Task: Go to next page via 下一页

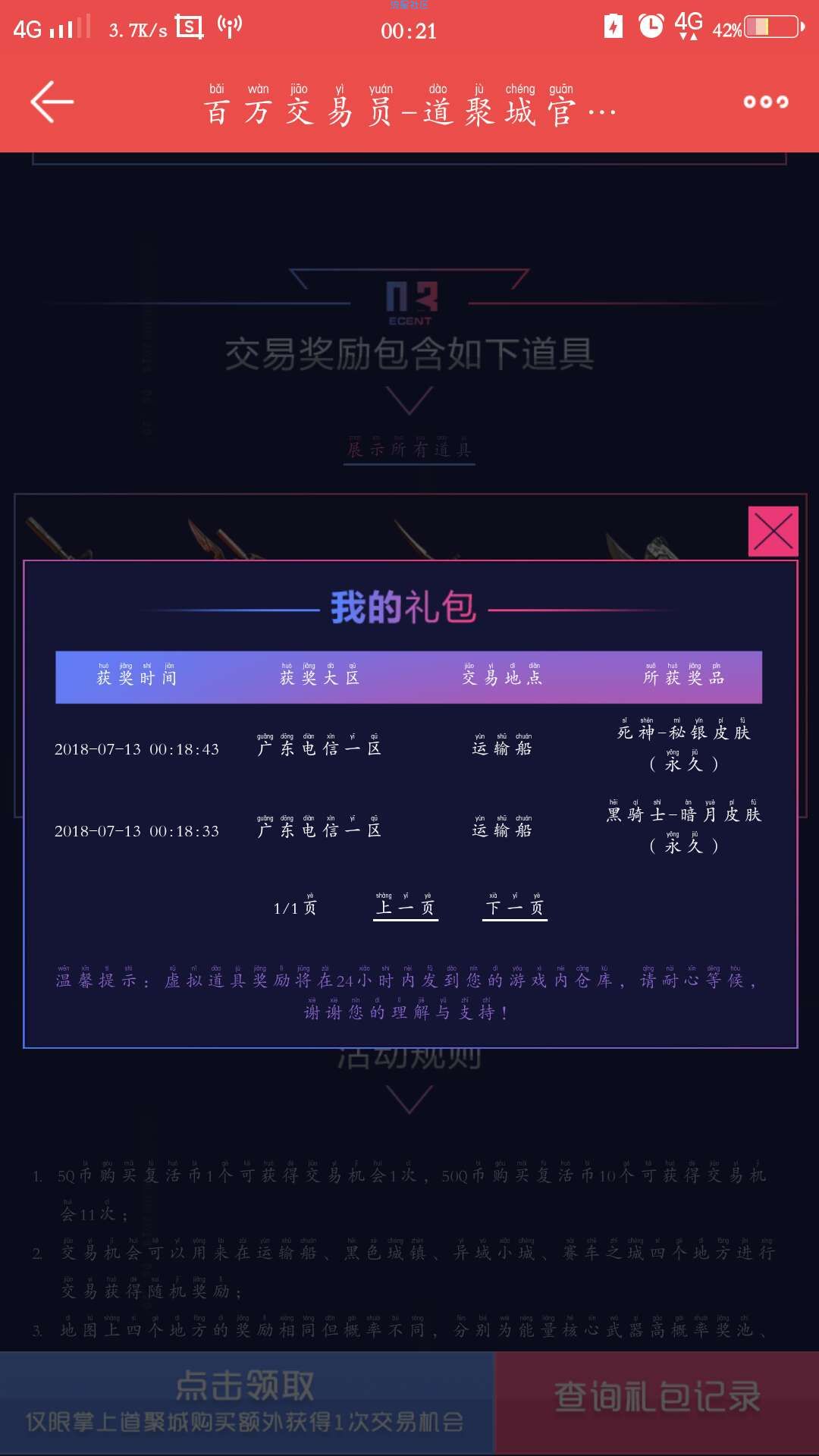Action: (516, 907)
